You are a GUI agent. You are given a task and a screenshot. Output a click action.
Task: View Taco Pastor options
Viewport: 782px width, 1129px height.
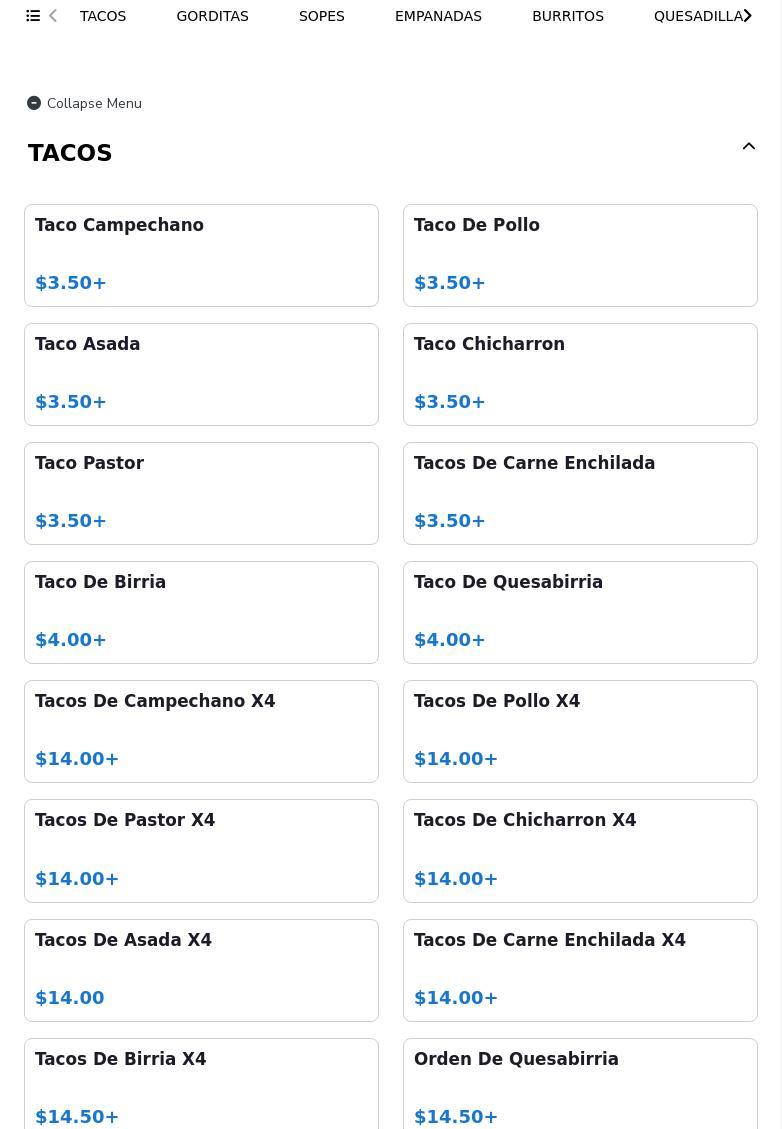(201, 493)
